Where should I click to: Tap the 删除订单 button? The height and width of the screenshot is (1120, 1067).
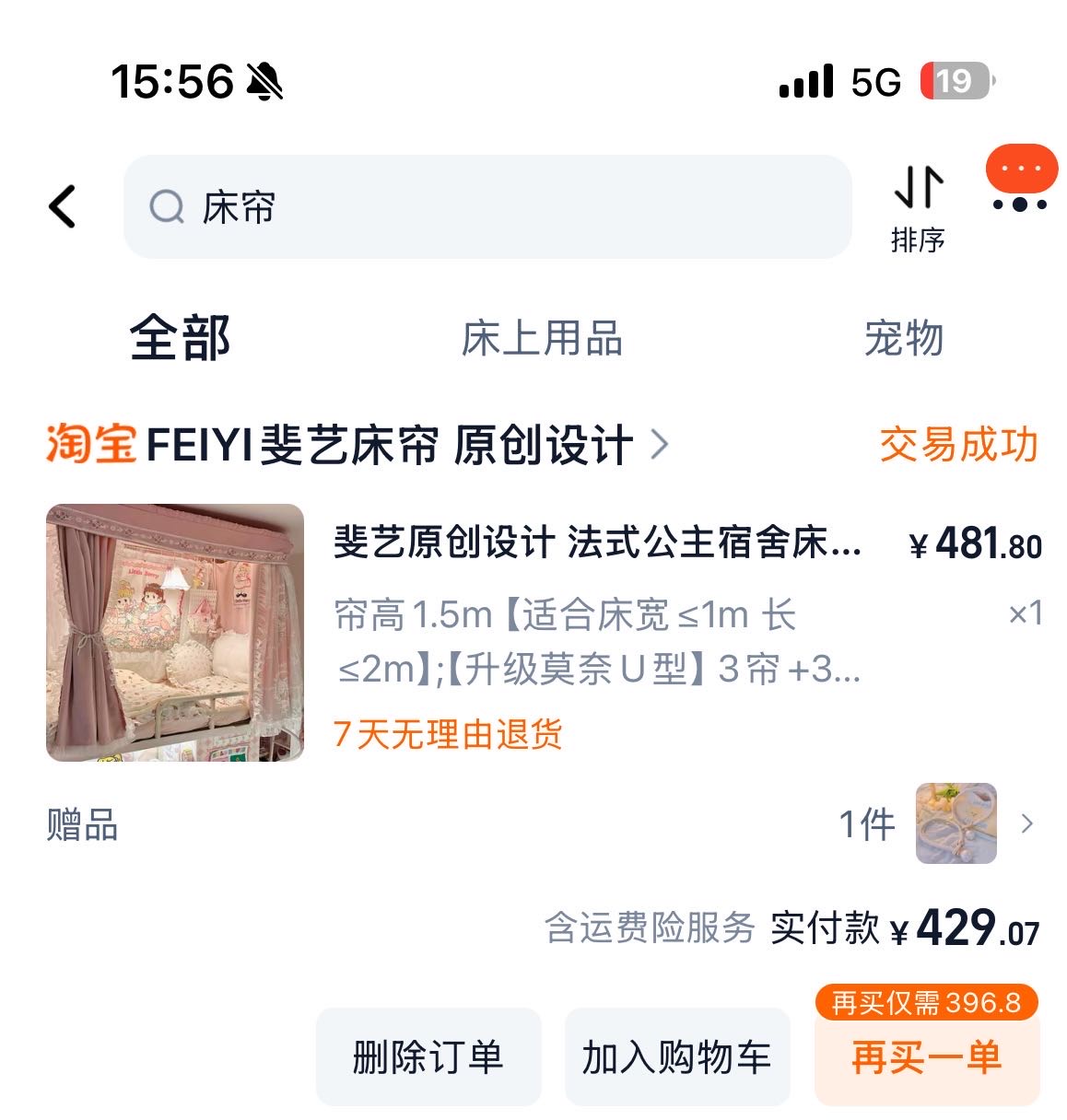(x=428, y=1057)
